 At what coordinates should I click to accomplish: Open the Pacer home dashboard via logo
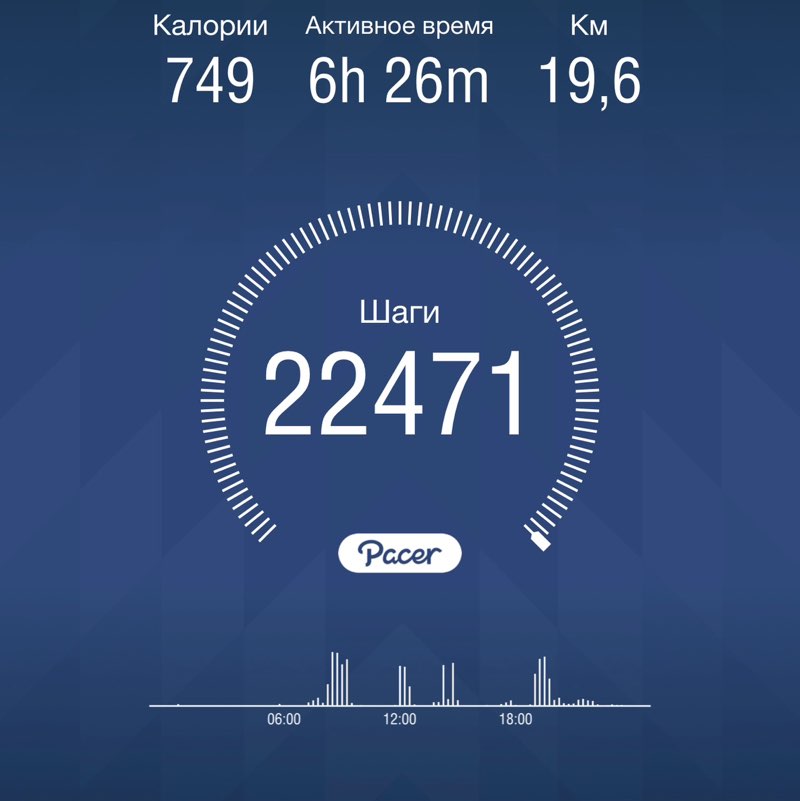coord(400,549)
